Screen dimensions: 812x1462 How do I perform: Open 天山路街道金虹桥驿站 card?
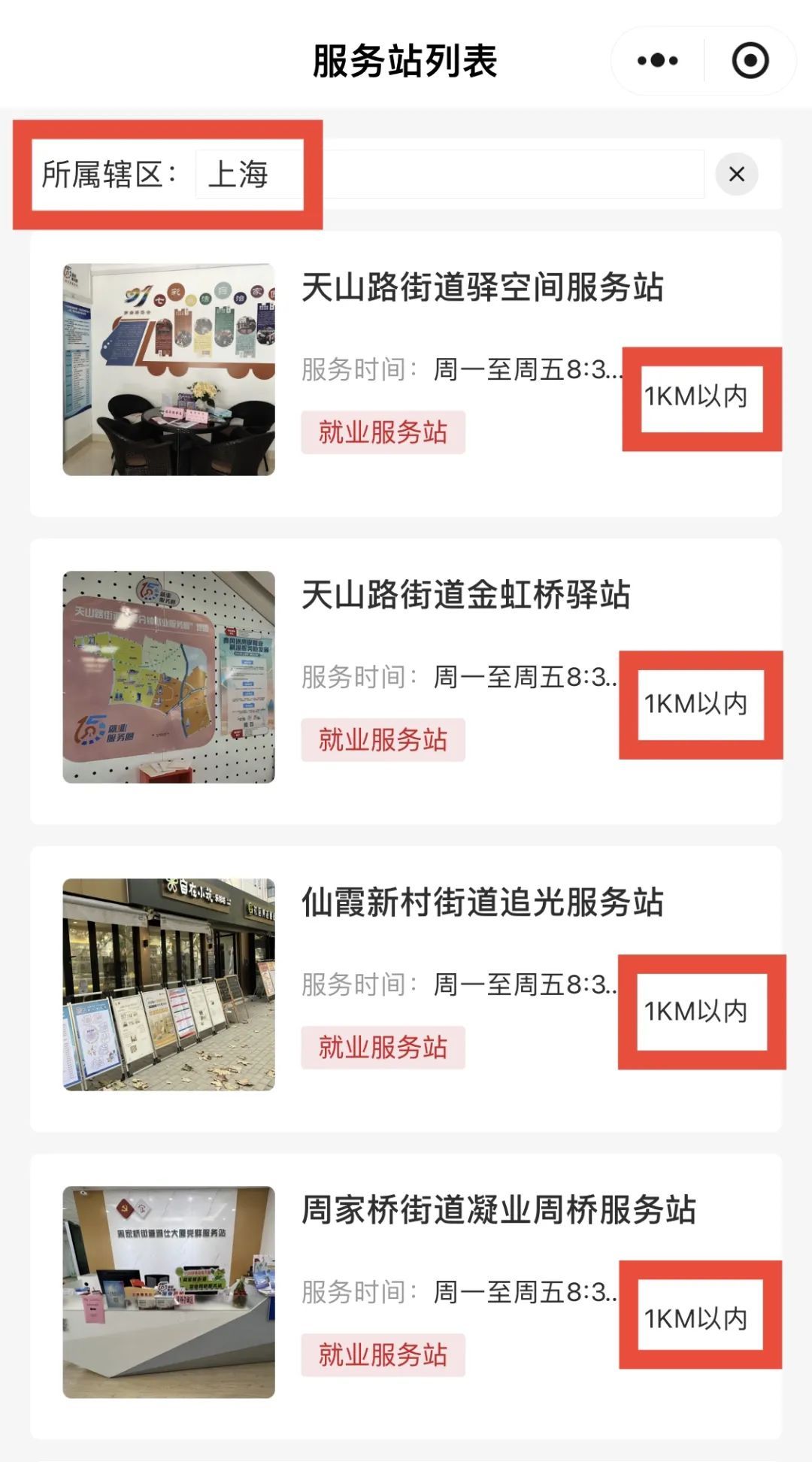tap(465, 596)
